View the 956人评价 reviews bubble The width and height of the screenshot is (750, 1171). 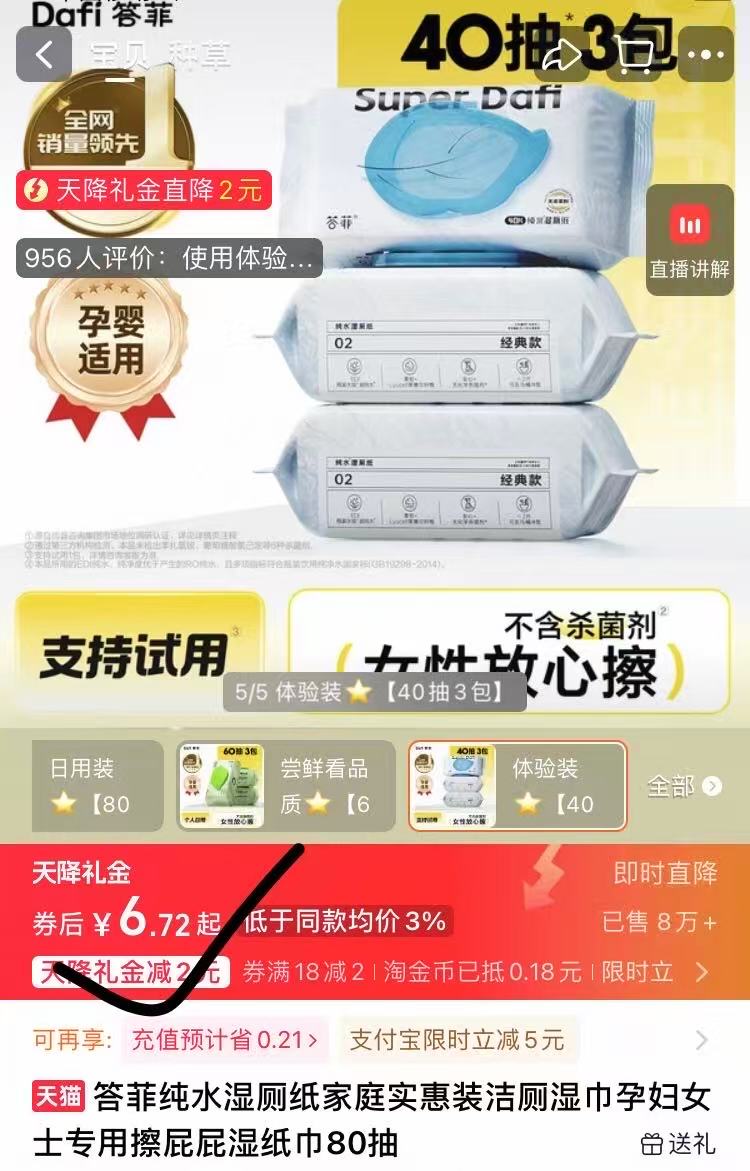tap(169, 258)
